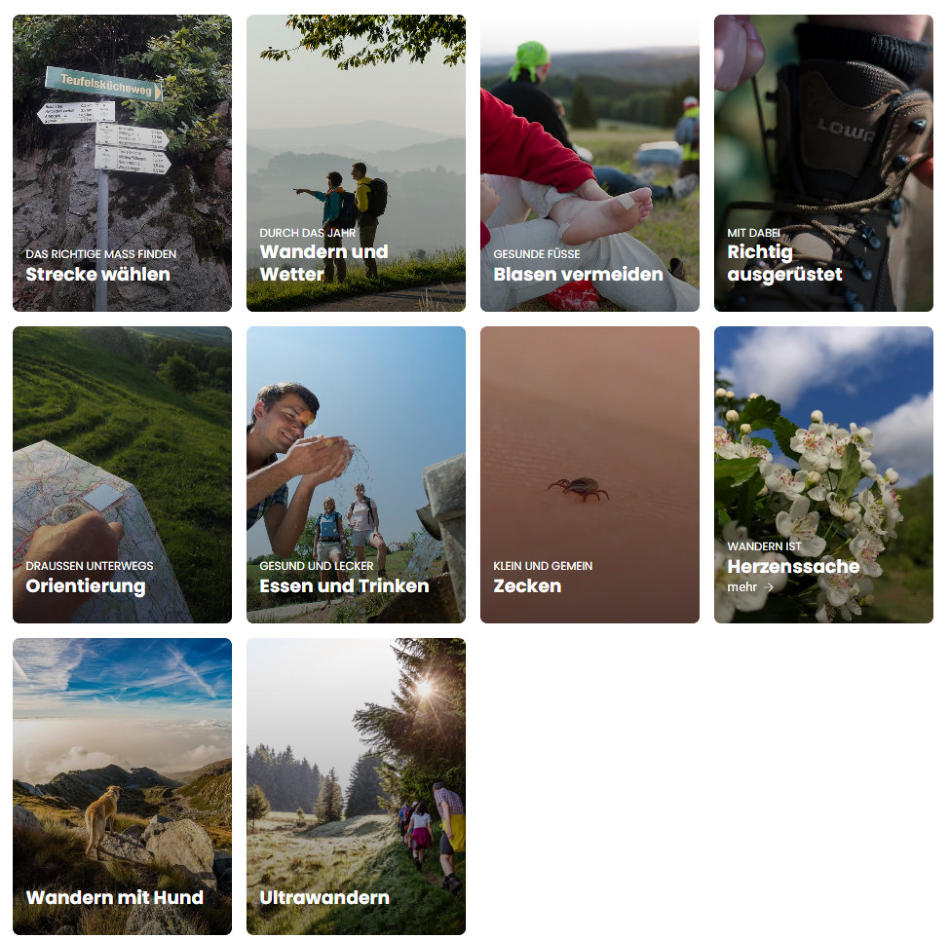Open Essen und Trinken tile
The width and height of the screenshot is (950, 941).
point(355,475)
